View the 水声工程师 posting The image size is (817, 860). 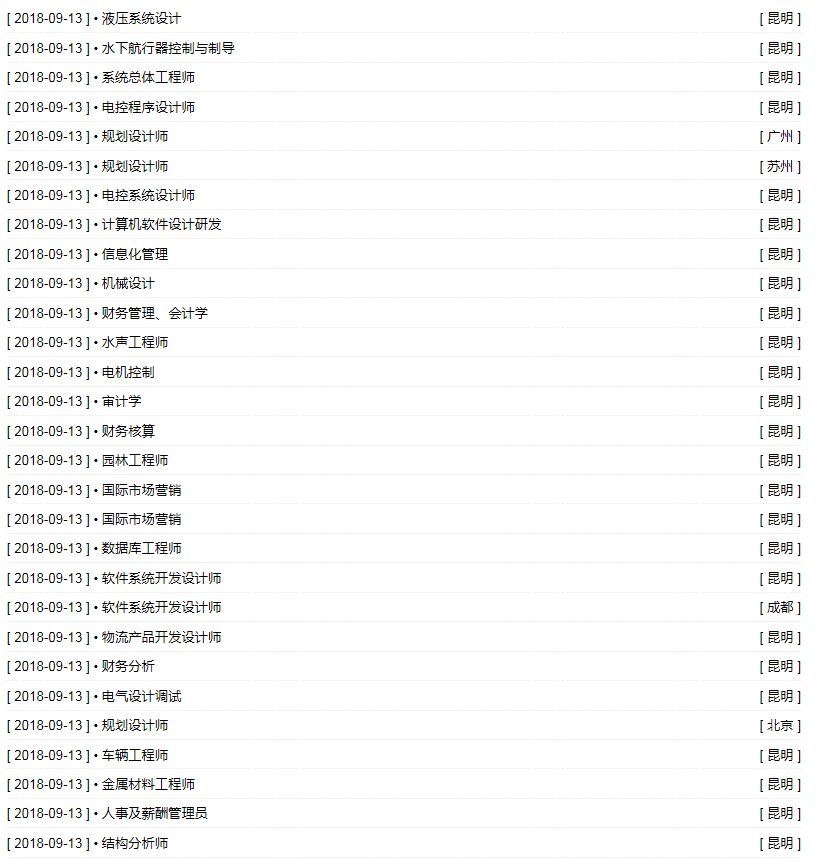pyautogui.click(x=135, y=342)
